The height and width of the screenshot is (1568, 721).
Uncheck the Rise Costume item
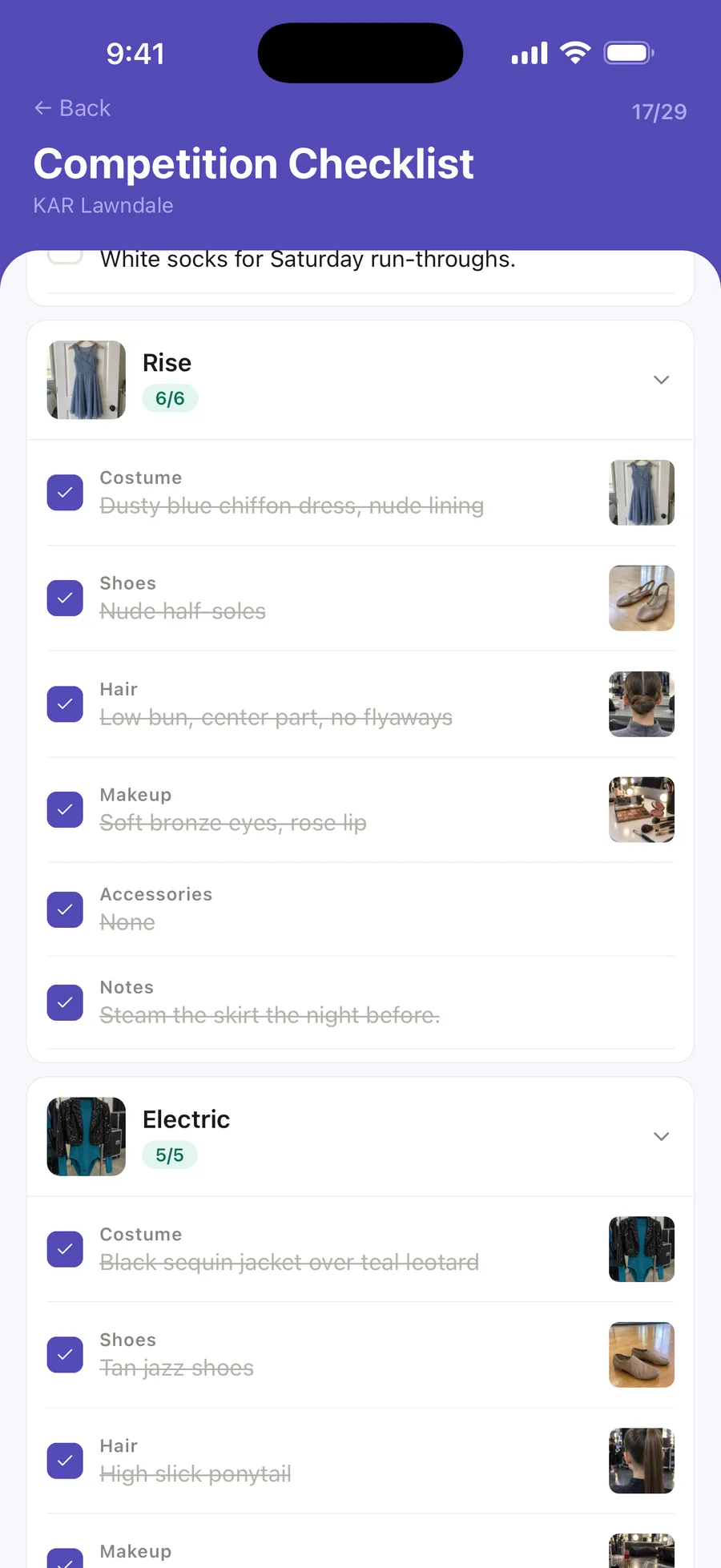coord(65,493)
